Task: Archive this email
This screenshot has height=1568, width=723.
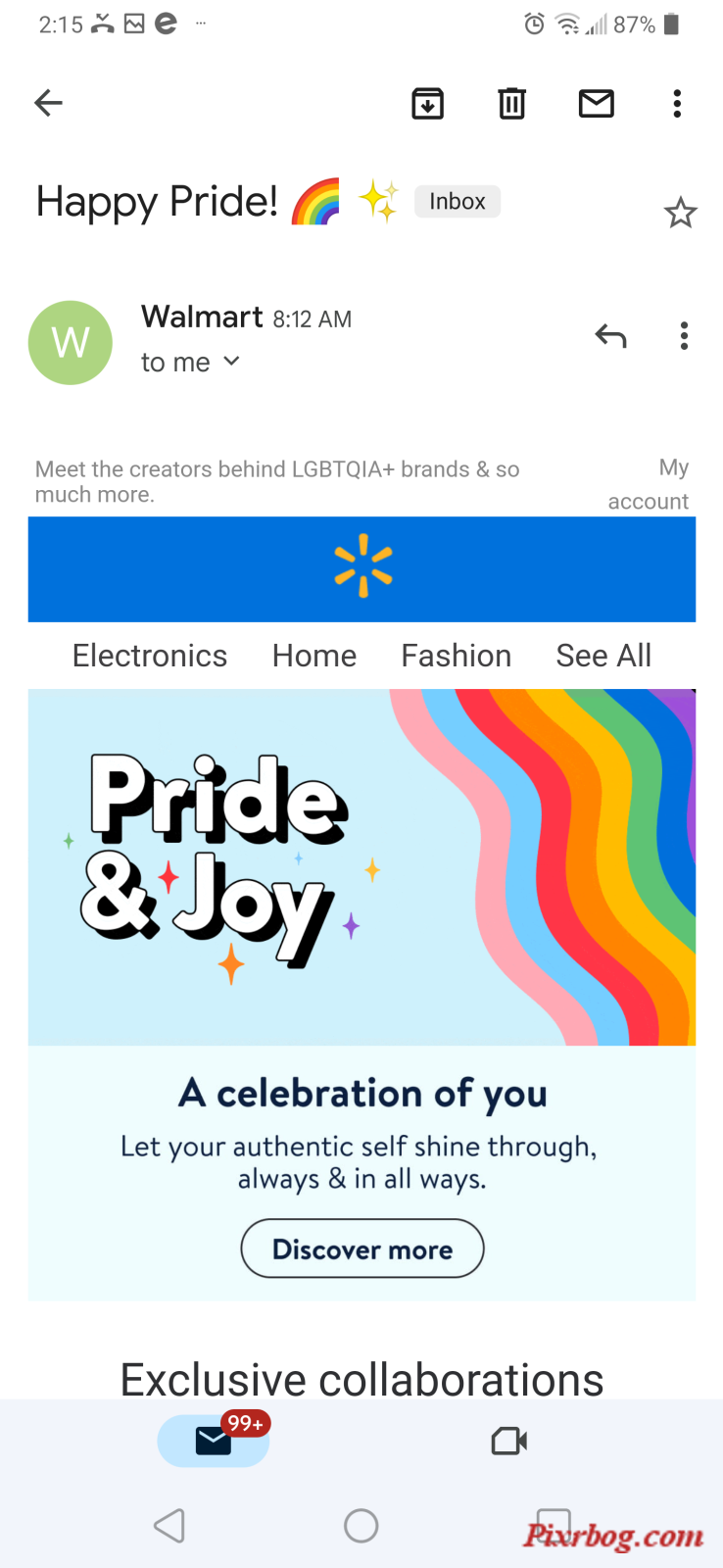Action: [427, 103]
